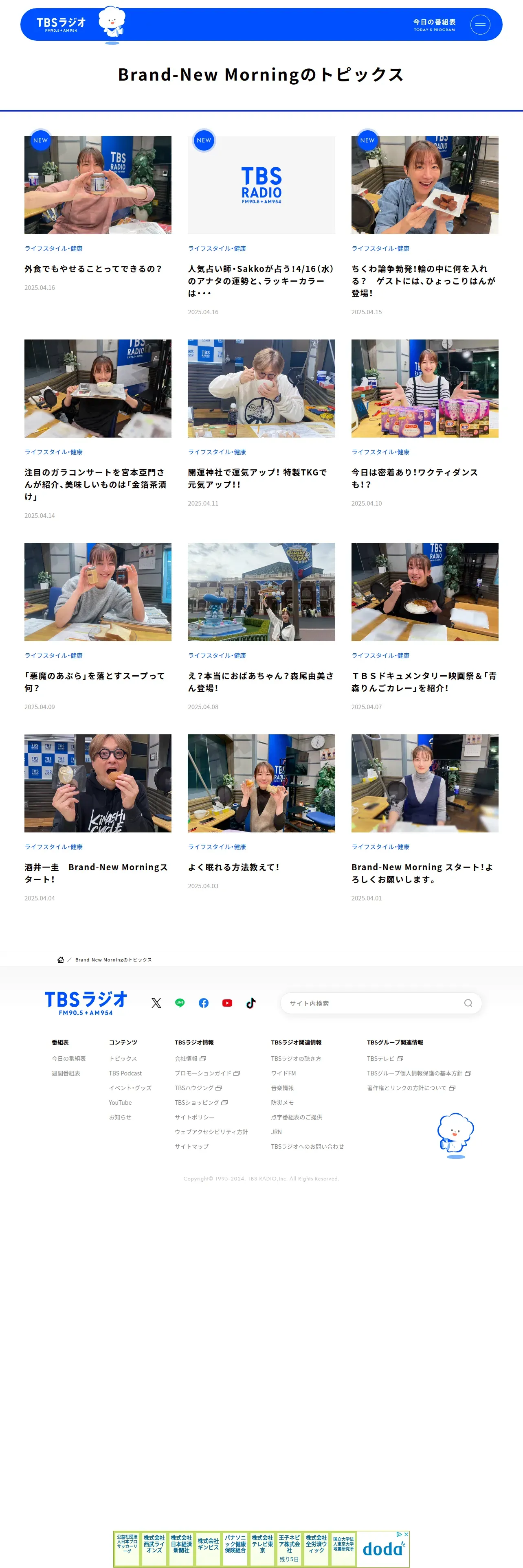This screenshot has width=523, height=1568.
Task: Tap the サイト内検索 search field
Action: (380, 1003)
